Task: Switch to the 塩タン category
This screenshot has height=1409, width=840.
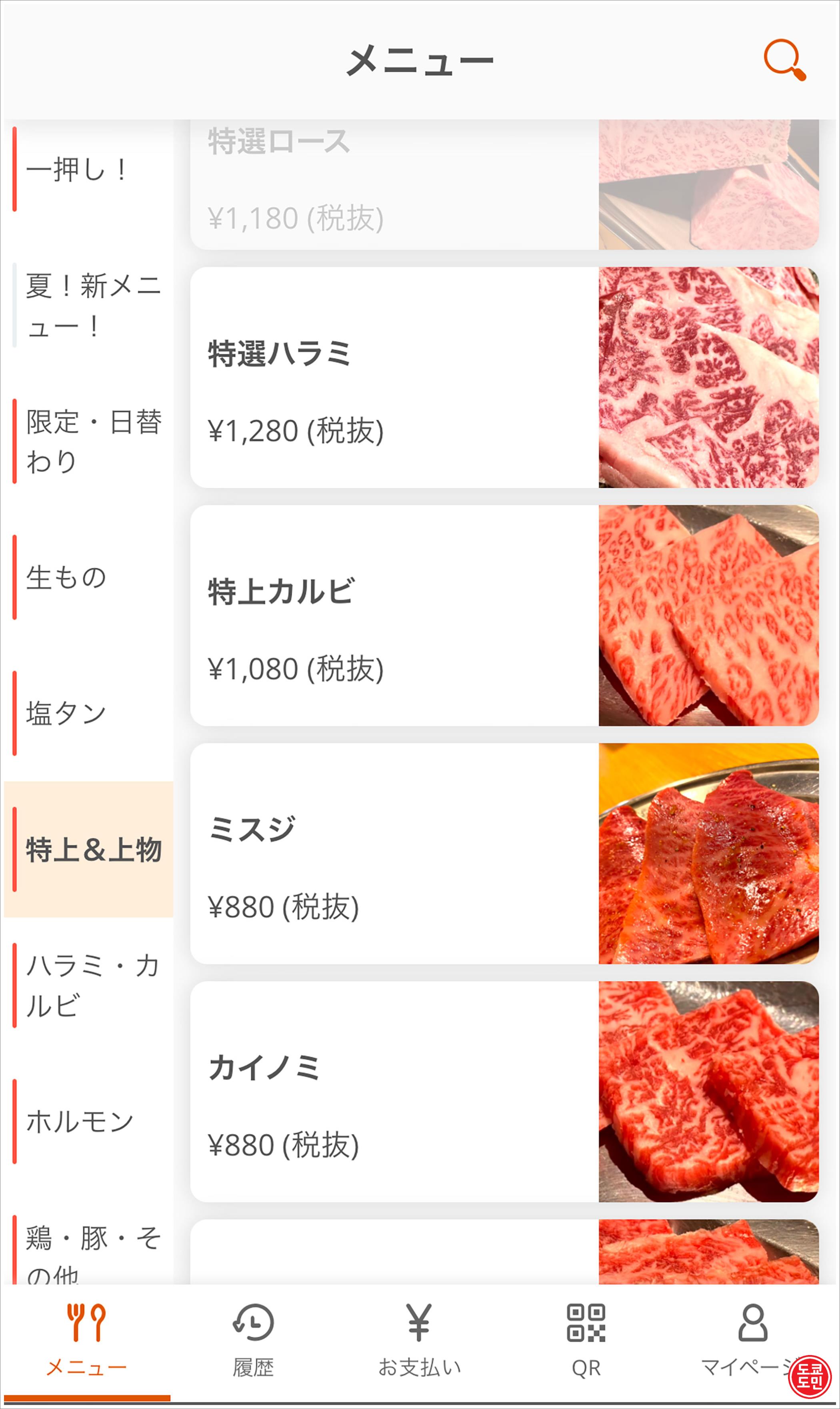Action: tap(89, 713)
